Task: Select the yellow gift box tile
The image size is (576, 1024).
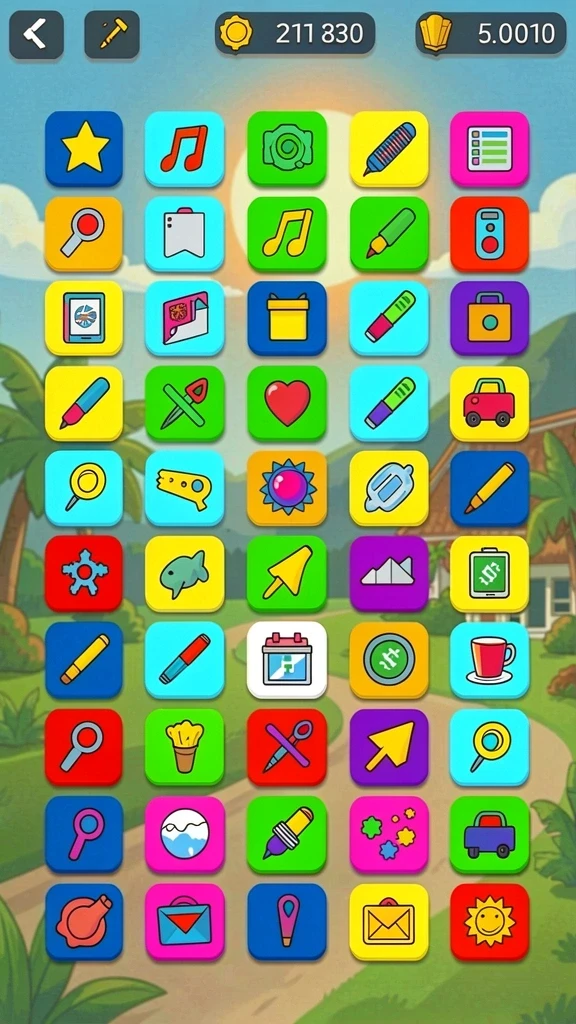Action: (x=287, y=318)
